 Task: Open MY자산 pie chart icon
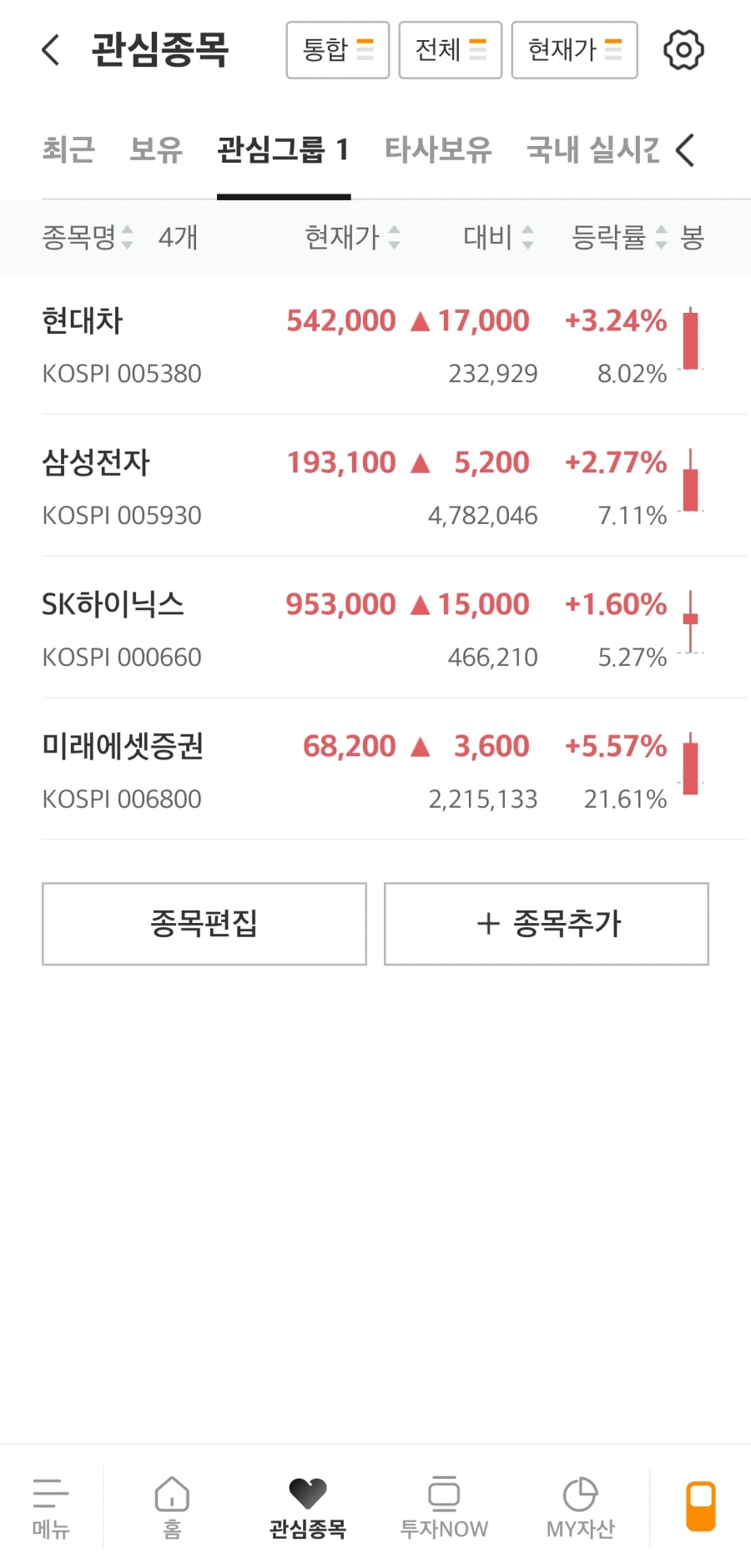pyautogui.click(x=579, y=1506)
